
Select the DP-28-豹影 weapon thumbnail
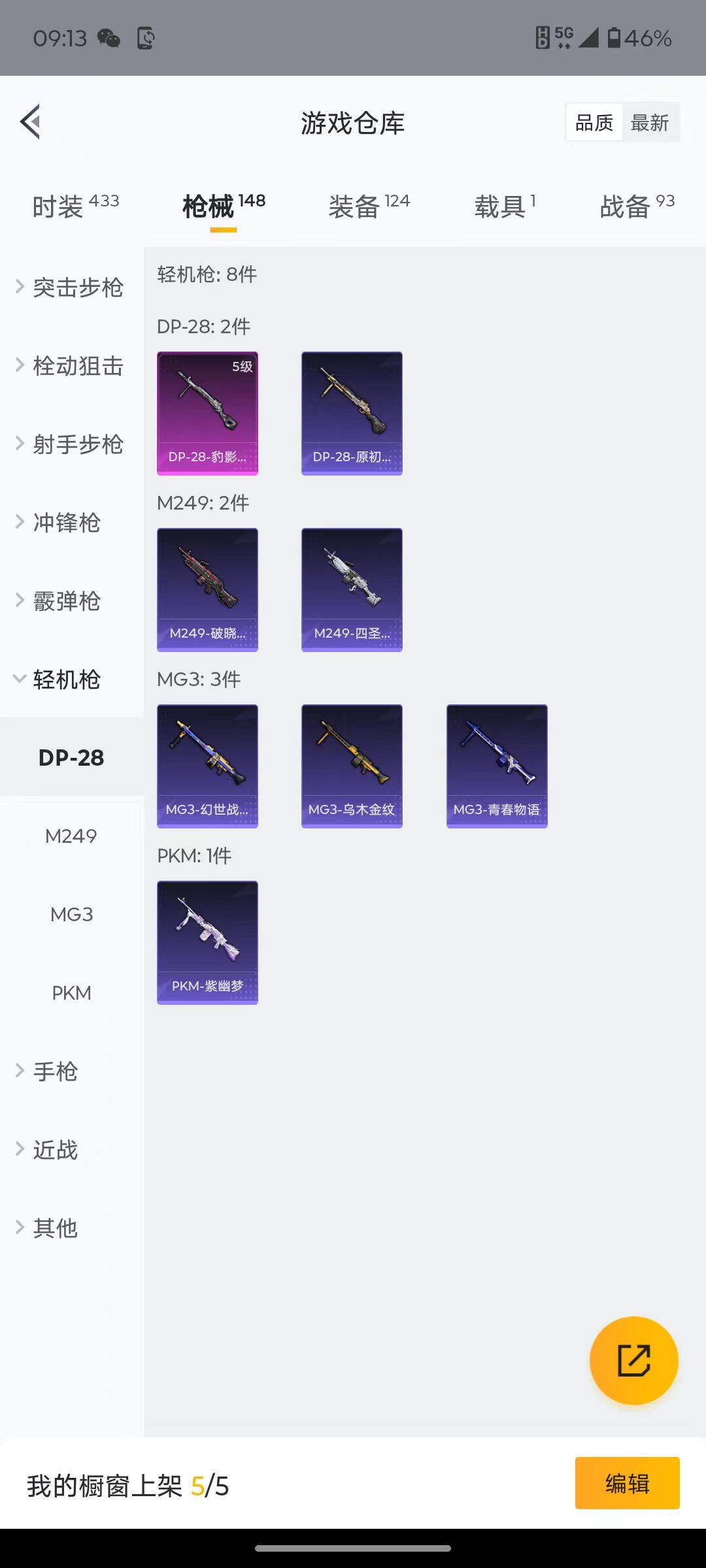click(x=207, y=412)
